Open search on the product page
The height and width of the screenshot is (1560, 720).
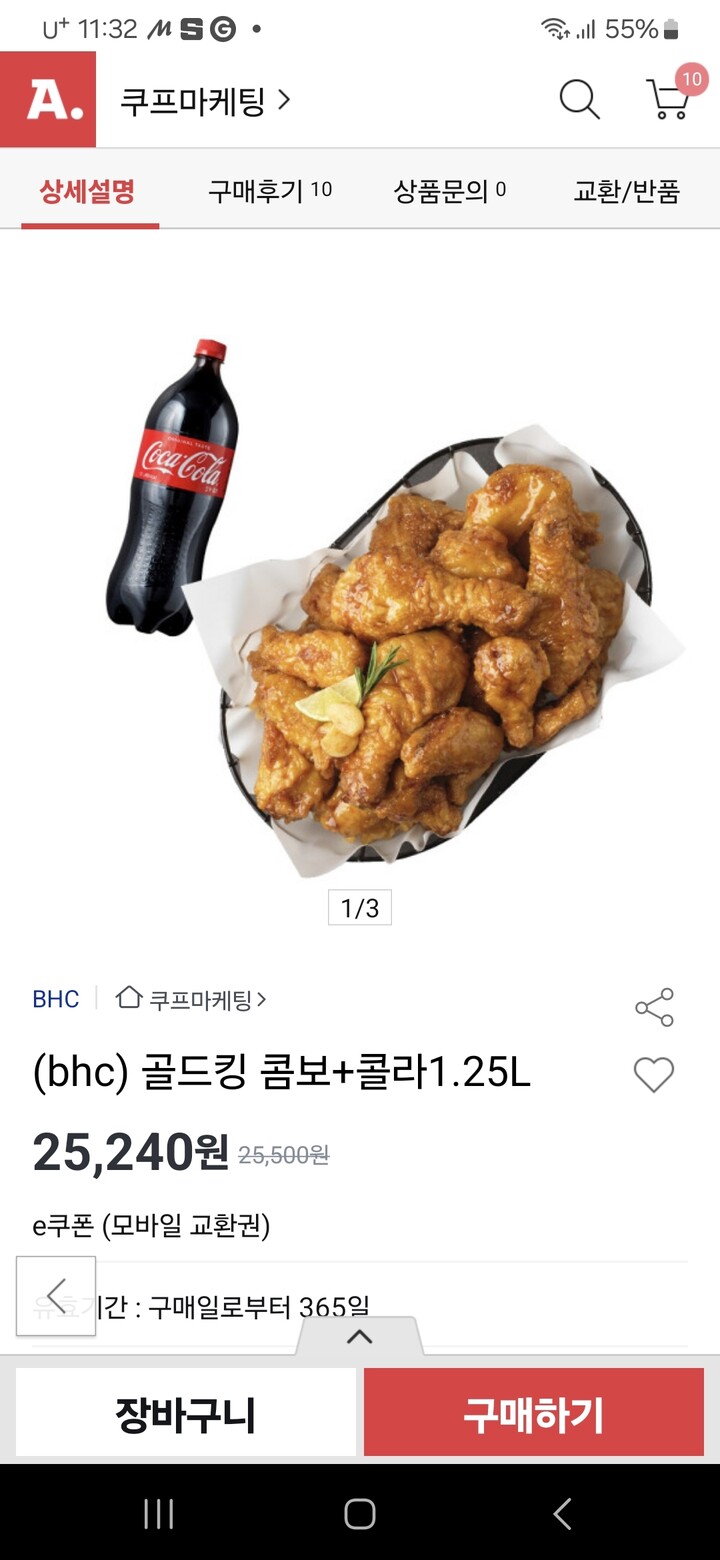[x=578, y=100]
